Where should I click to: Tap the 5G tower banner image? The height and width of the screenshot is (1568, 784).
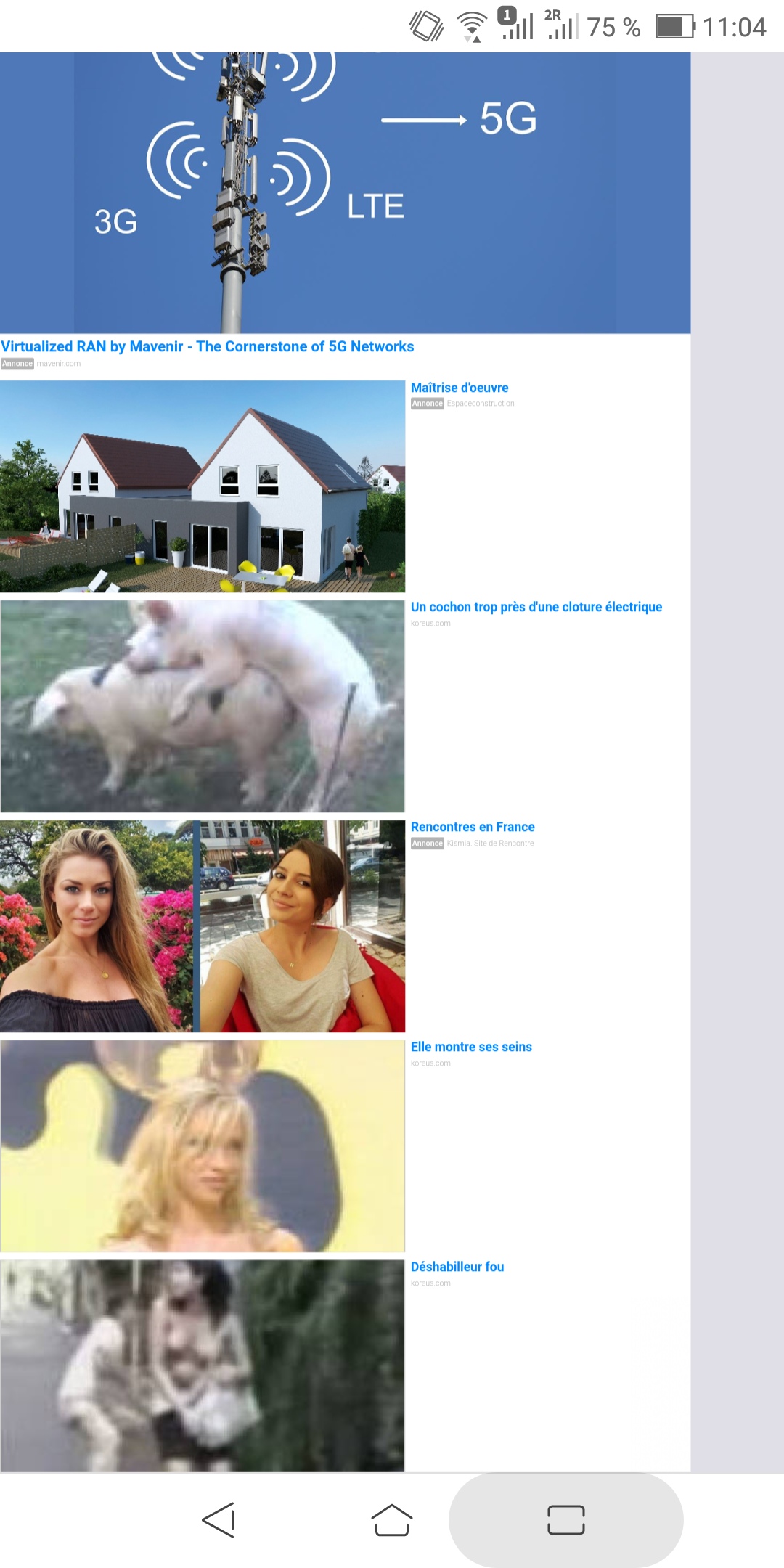345,192
